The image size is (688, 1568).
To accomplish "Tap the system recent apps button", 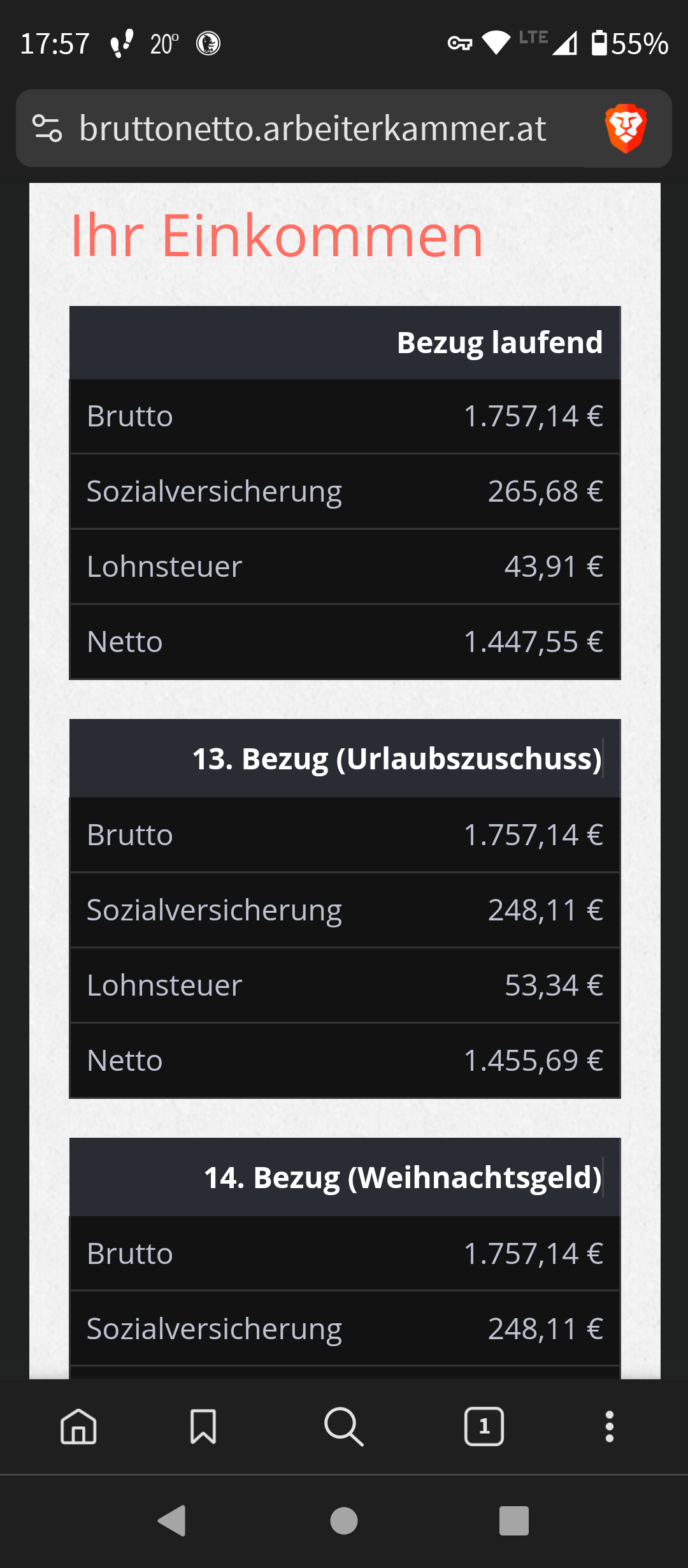I will click(514, 1521).
